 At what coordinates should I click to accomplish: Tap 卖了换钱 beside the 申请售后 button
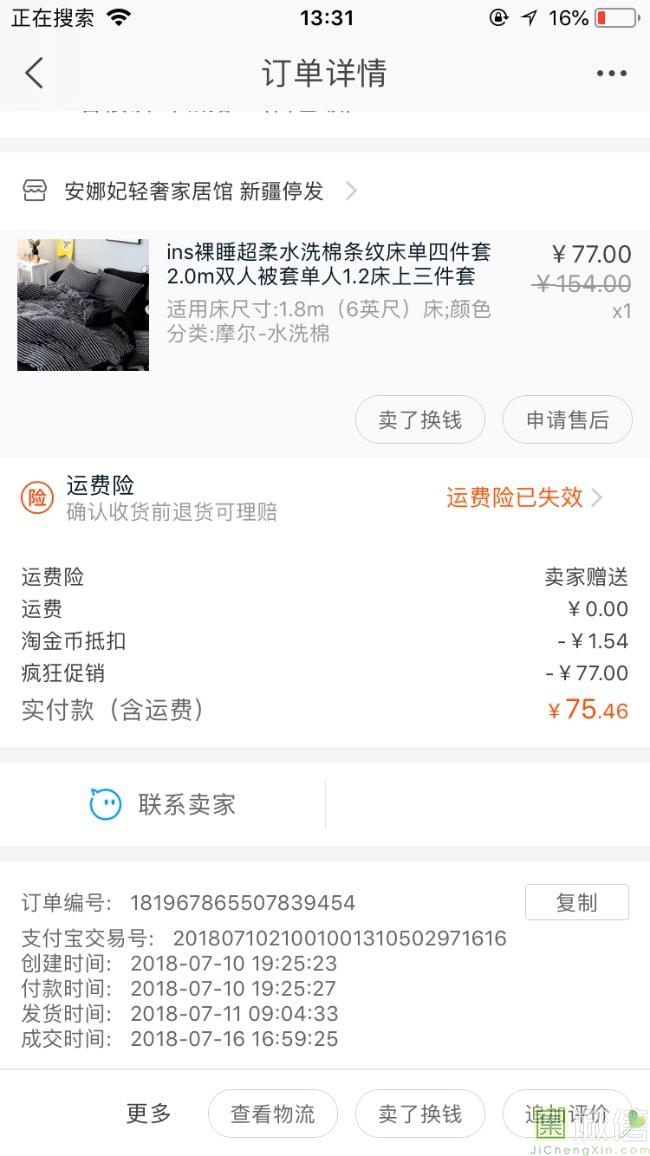coord(420,420)
